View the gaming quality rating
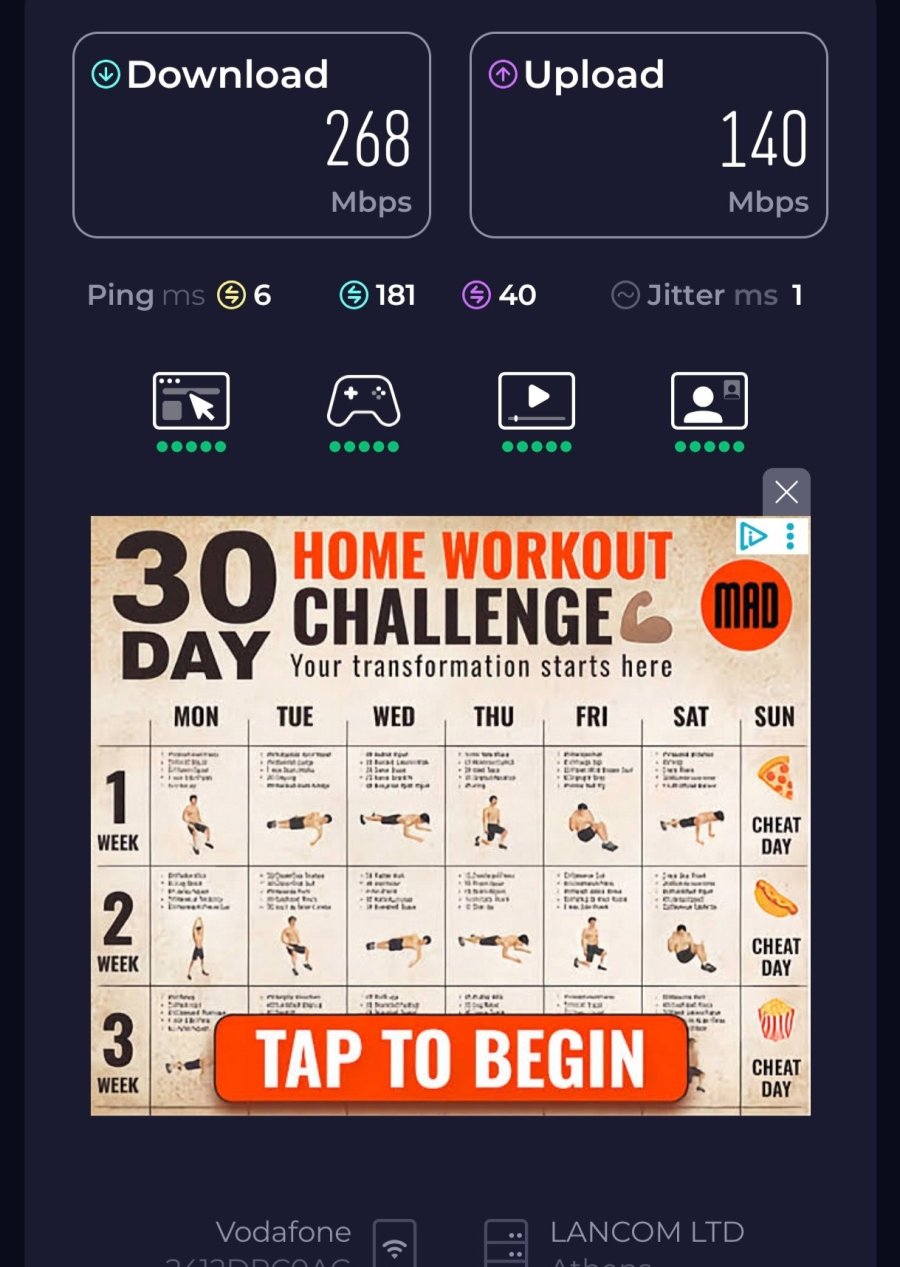Image resolution: width=900 pixels, height=1267 pixels. [364, 409]
